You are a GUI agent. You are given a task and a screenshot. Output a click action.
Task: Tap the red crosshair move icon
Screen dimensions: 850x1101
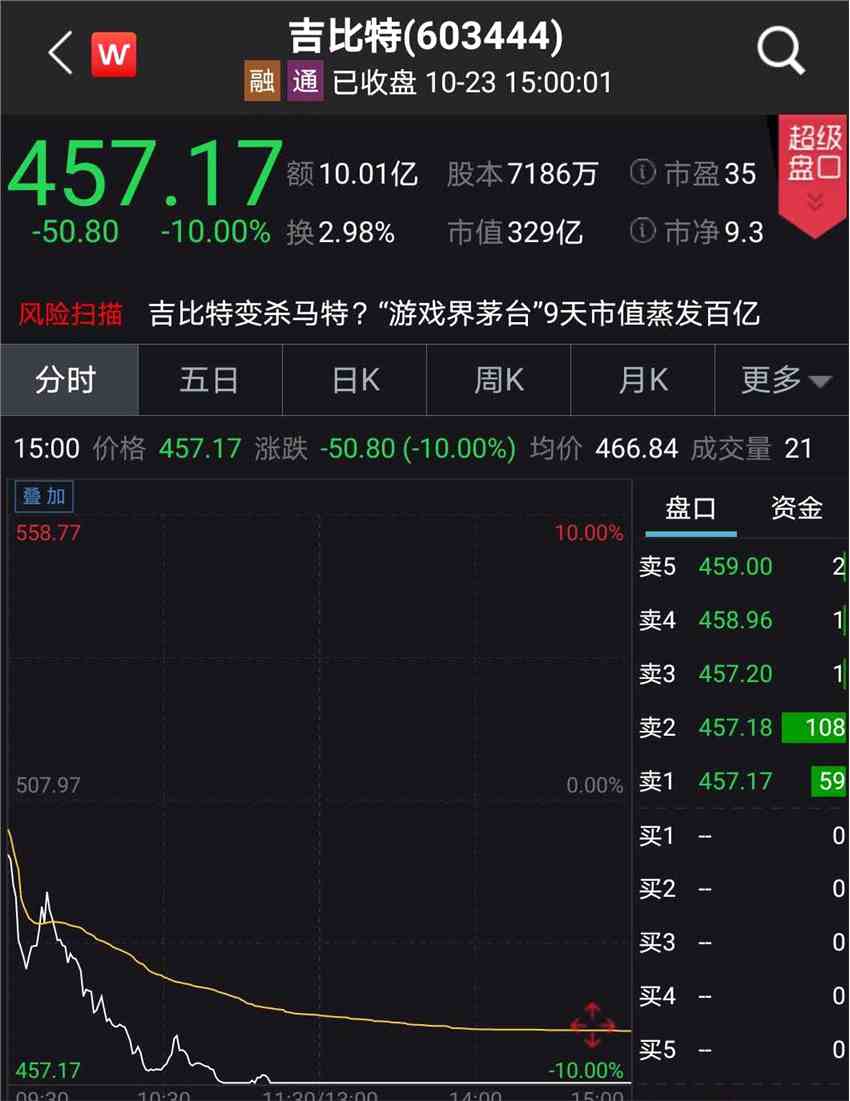pos(591,1025)
